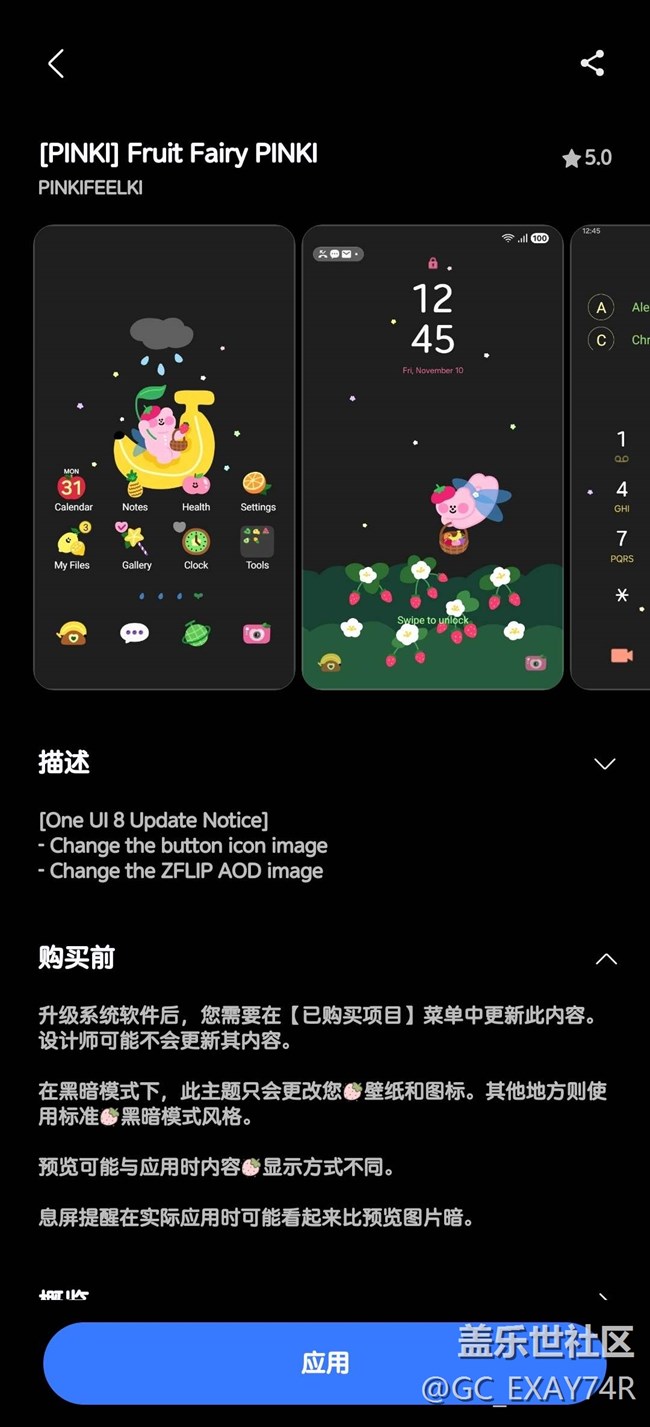Open the PINKIFEELKI designer page

91,188
